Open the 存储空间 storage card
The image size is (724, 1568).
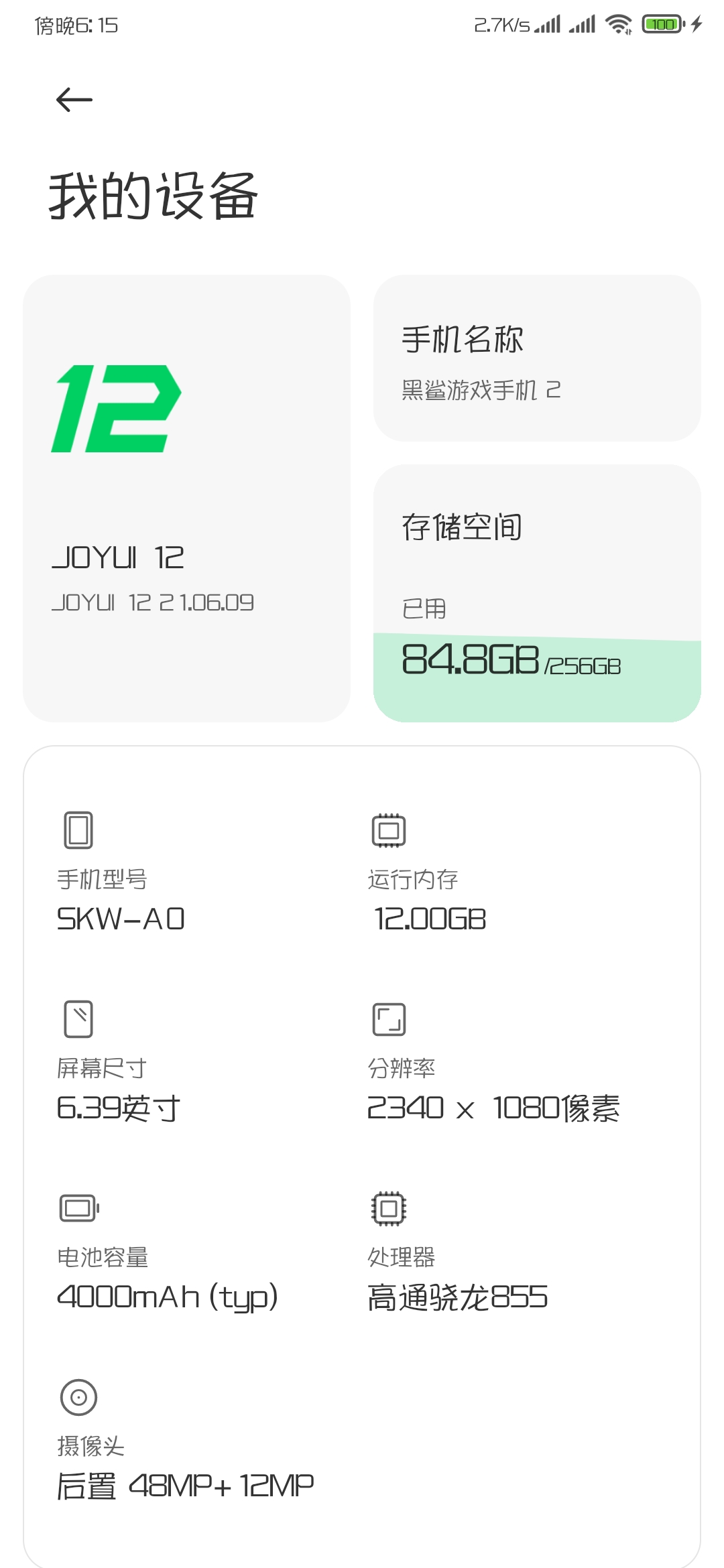(537, 593)
